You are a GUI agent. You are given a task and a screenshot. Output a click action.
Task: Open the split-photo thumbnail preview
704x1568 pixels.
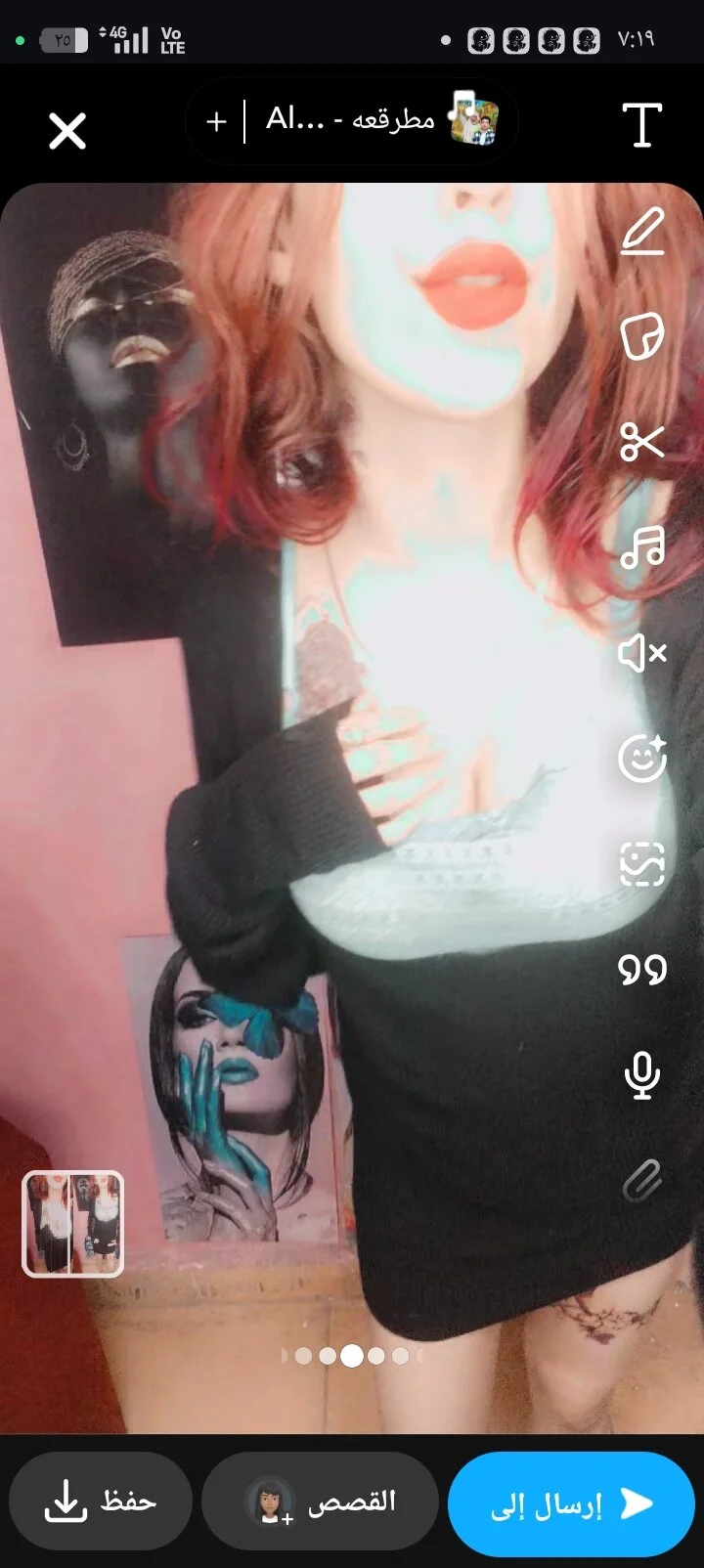[73, 1224]
